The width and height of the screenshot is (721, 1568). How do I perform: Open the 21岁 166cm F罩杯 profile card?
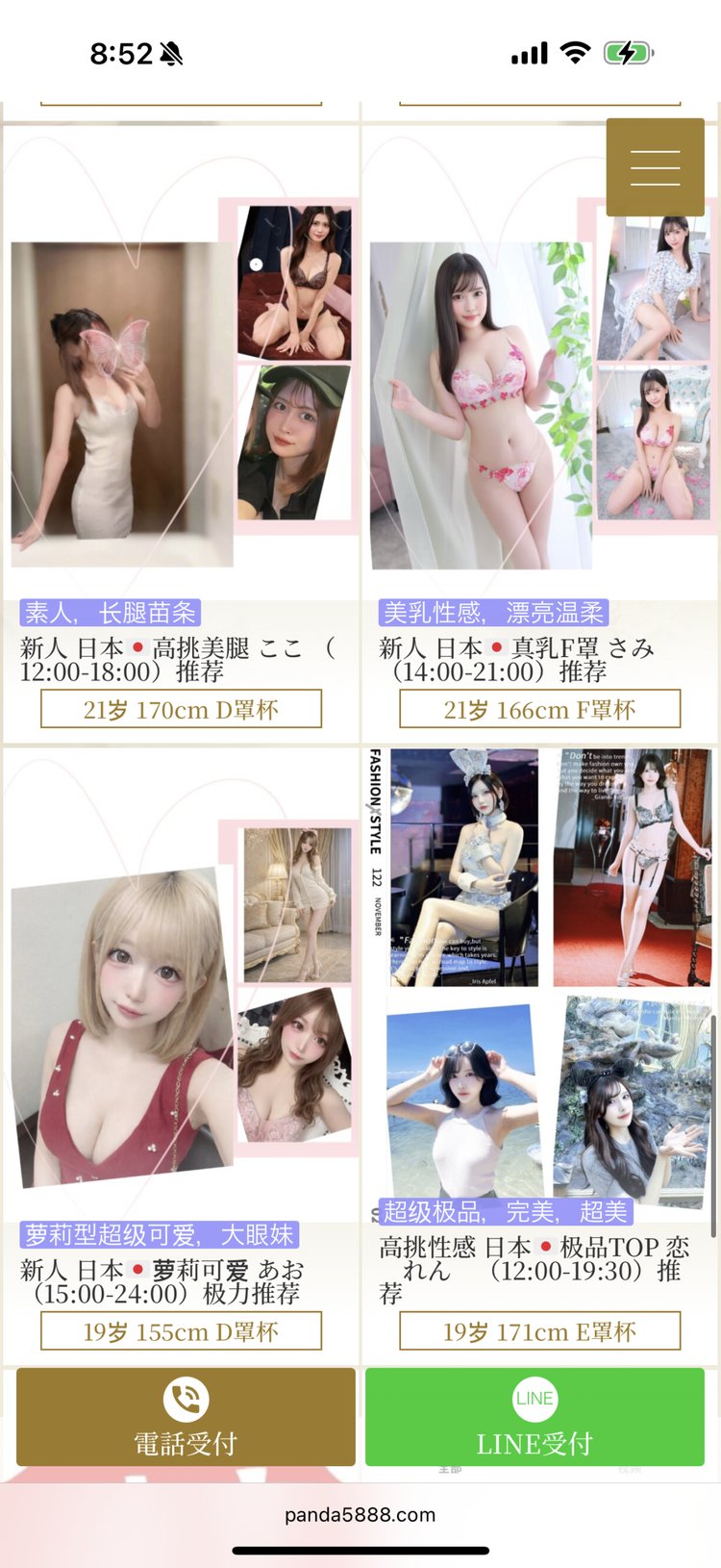pos(539,710)
